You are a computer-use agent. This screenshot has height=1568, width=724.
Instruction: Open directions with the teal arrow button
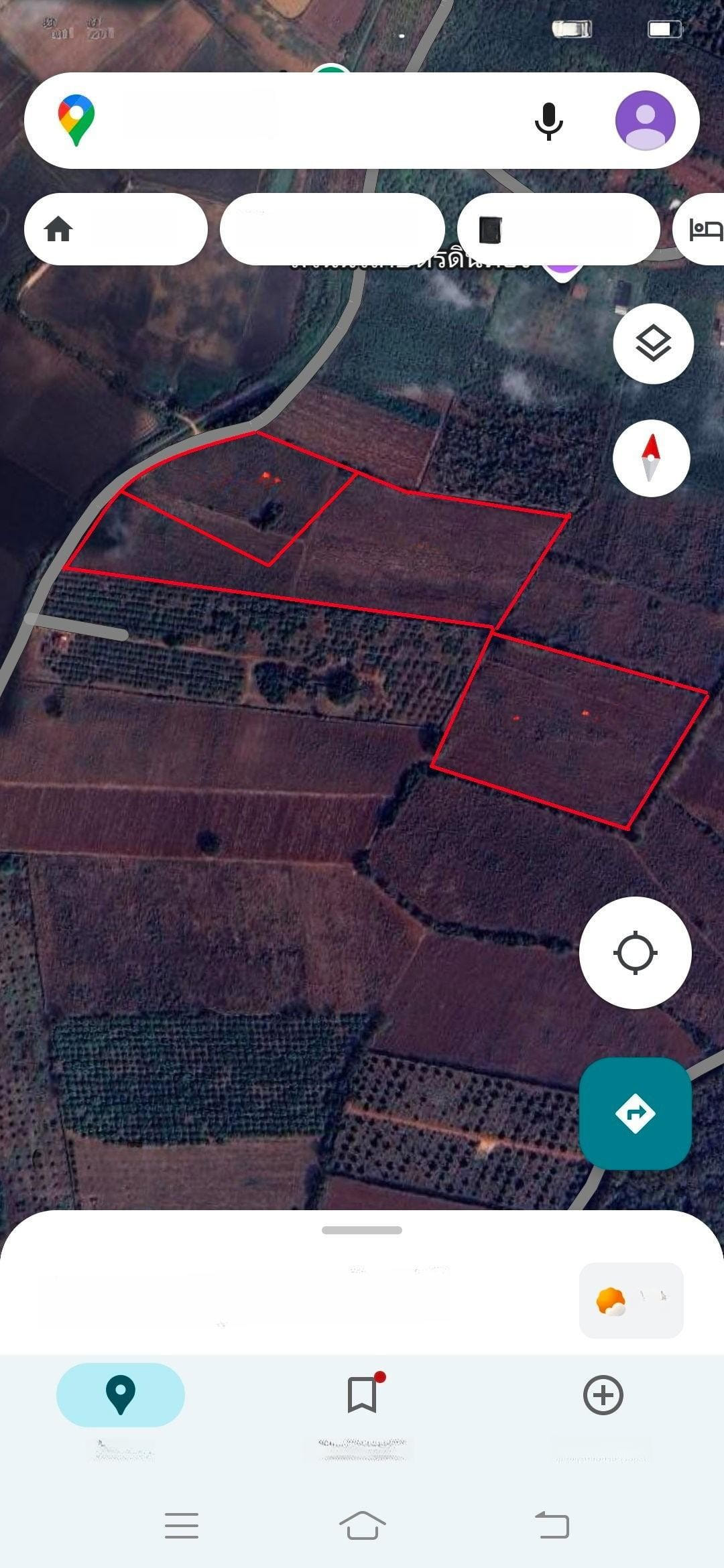coord(635,1113)
